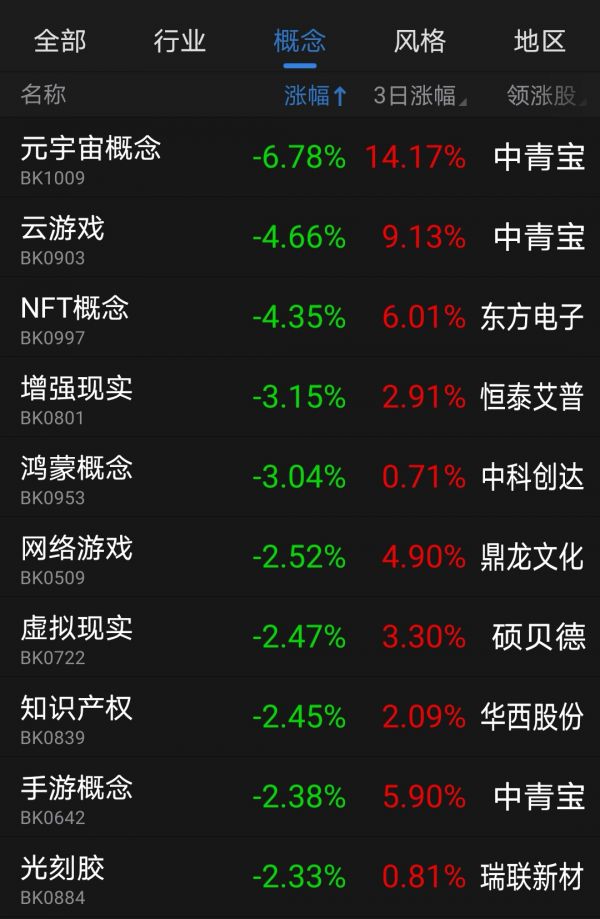Open the 云游戏 sector row
The width and height of the screenshot is (600, 919).
pos(63,238)
